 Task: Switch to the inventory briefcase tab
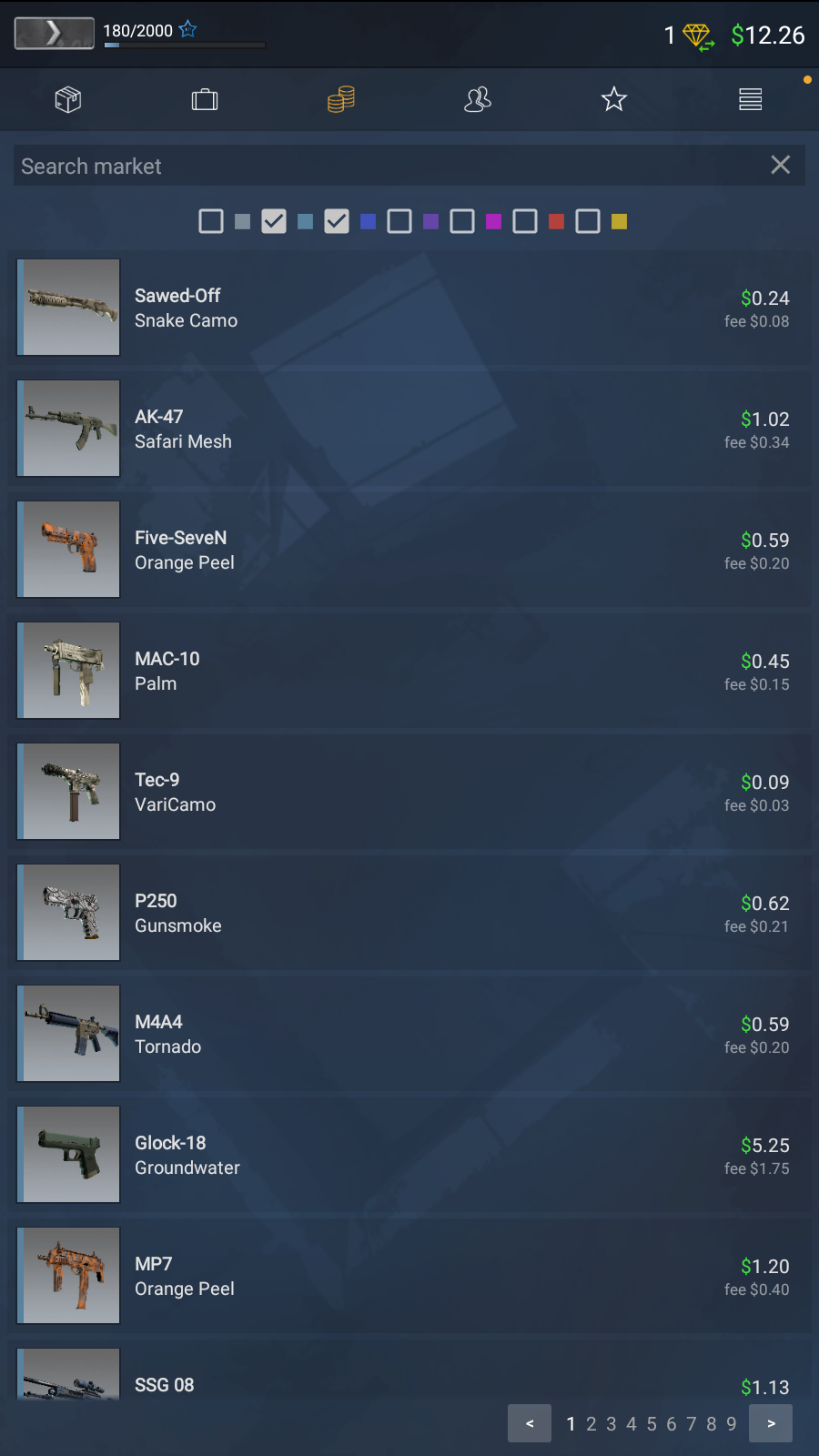(205, 99)
